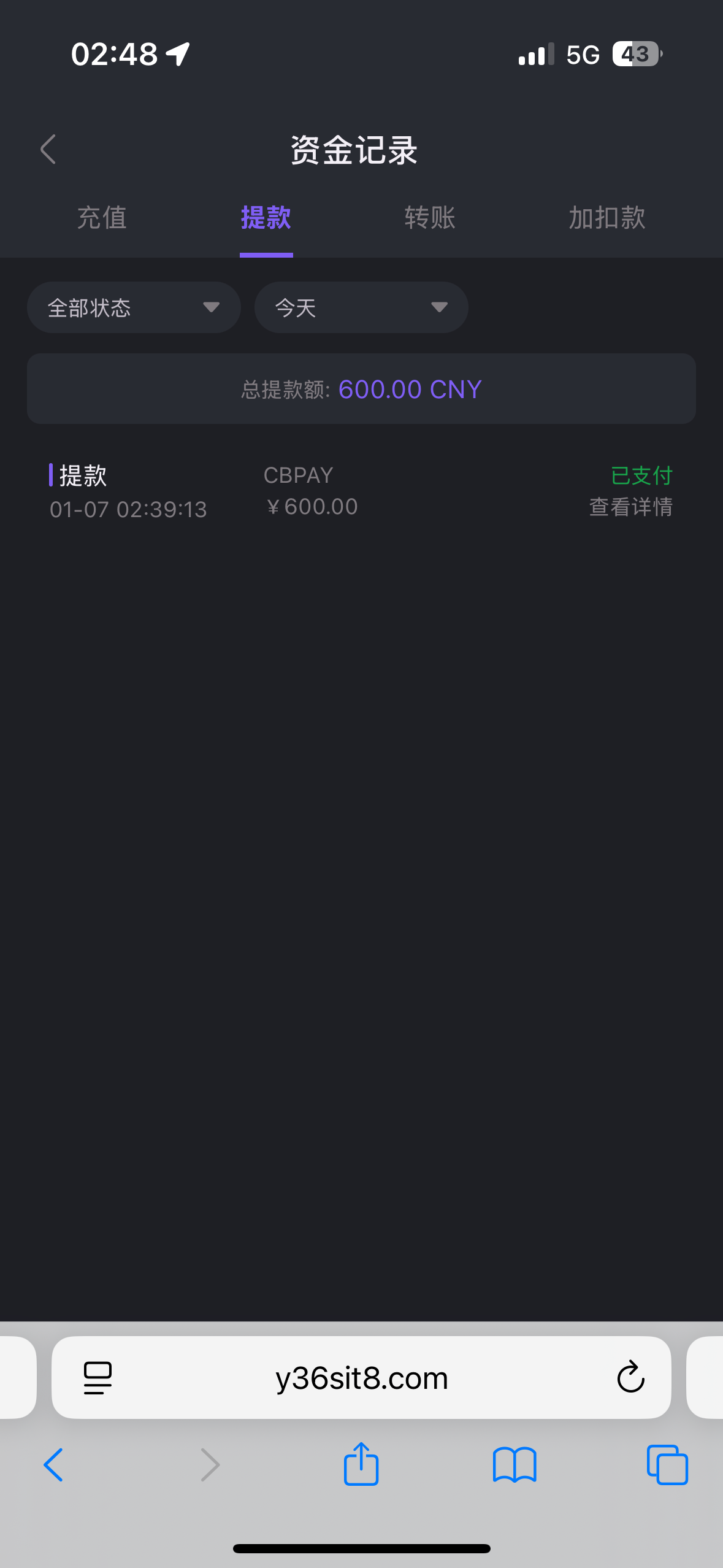Expand the 全部状态 status dropdown
The image size is (723, 1568).
[134, 307]
